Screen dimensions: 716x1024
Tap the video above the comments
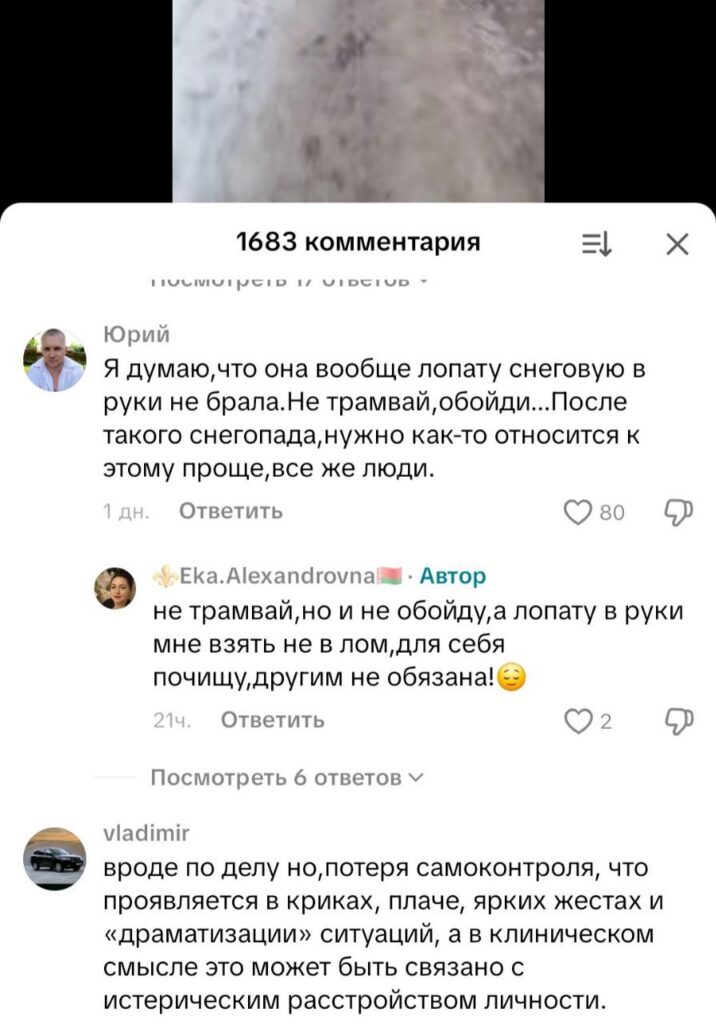pyautogui.click(x=358, y=100)
